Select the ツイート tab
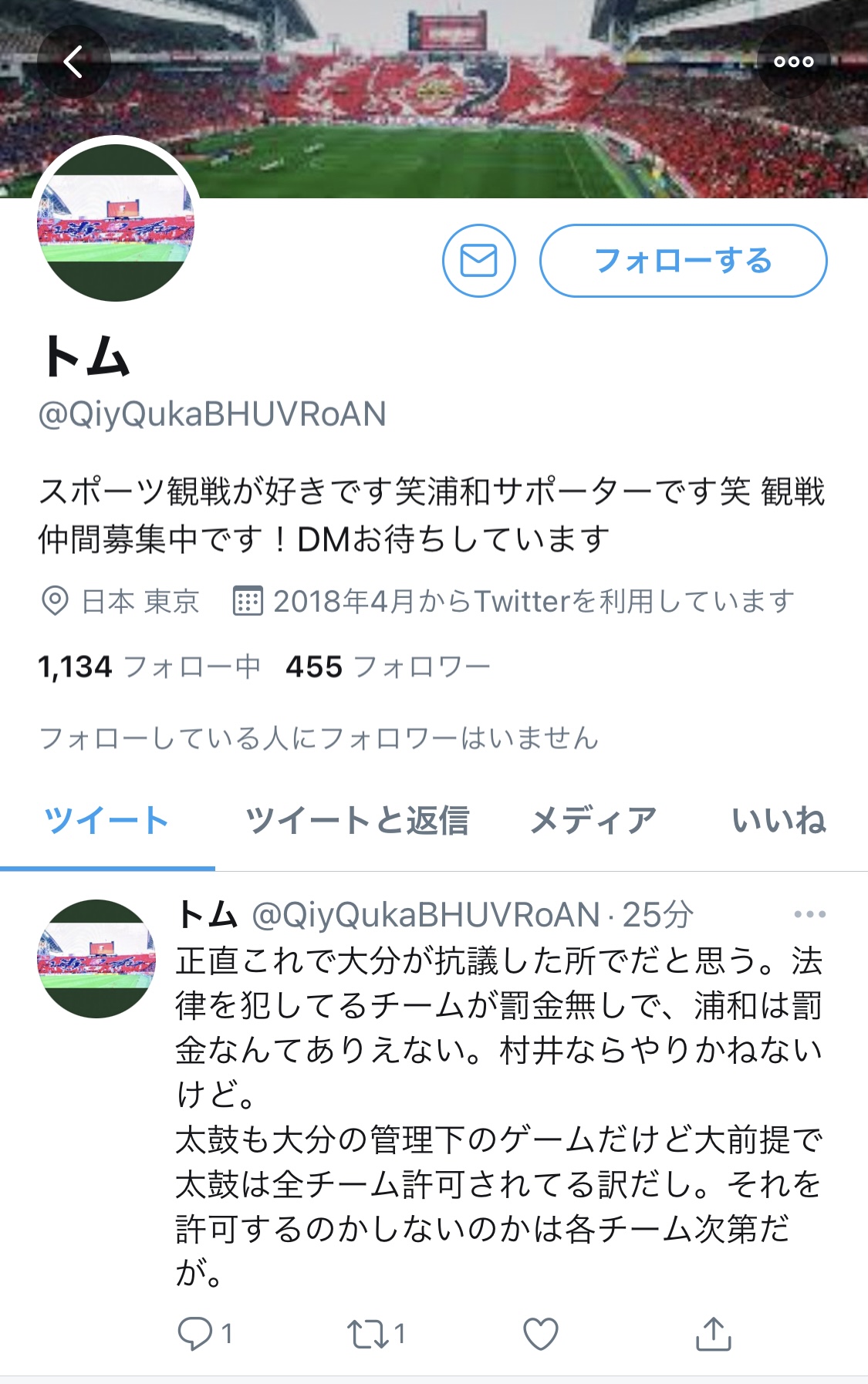 tap(106, 821)
